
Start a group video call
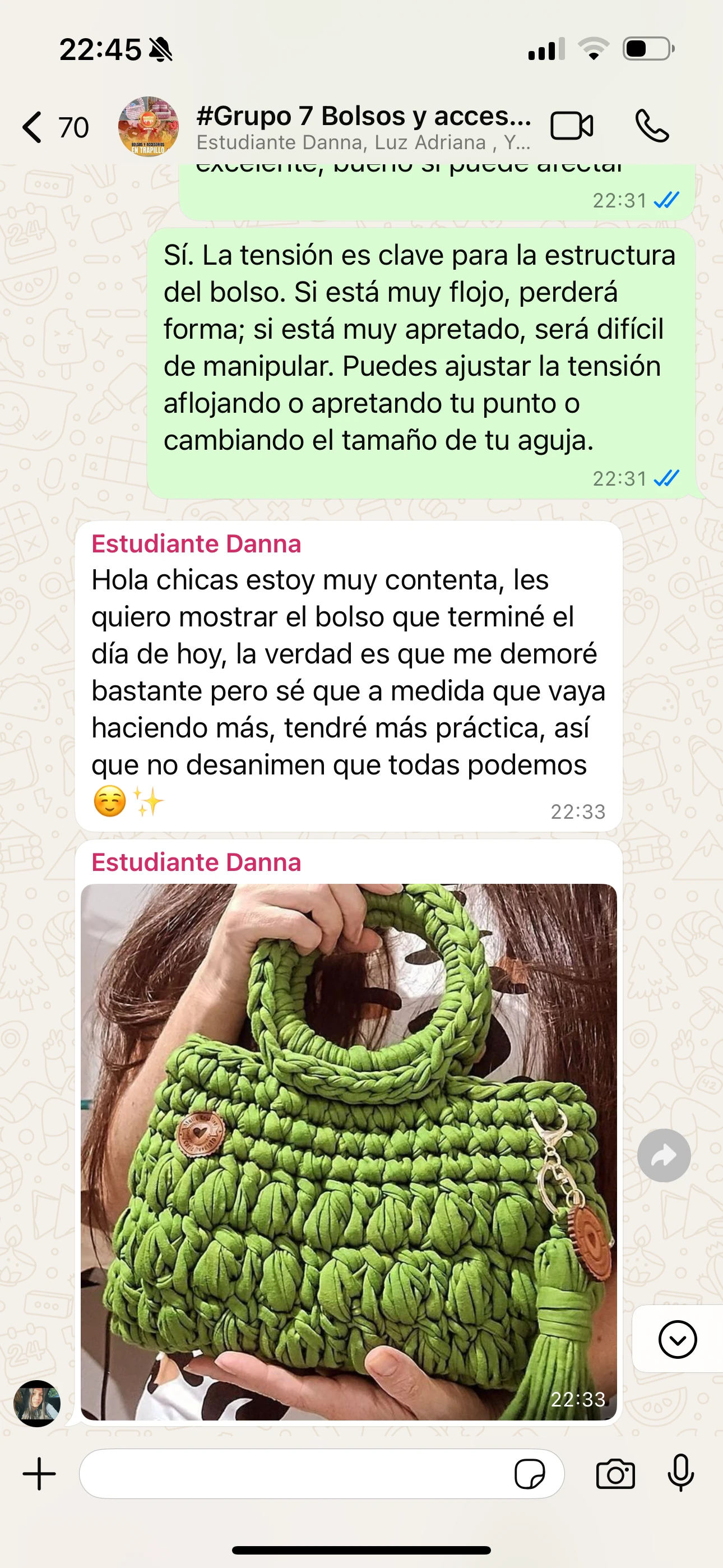coord(571,127)
